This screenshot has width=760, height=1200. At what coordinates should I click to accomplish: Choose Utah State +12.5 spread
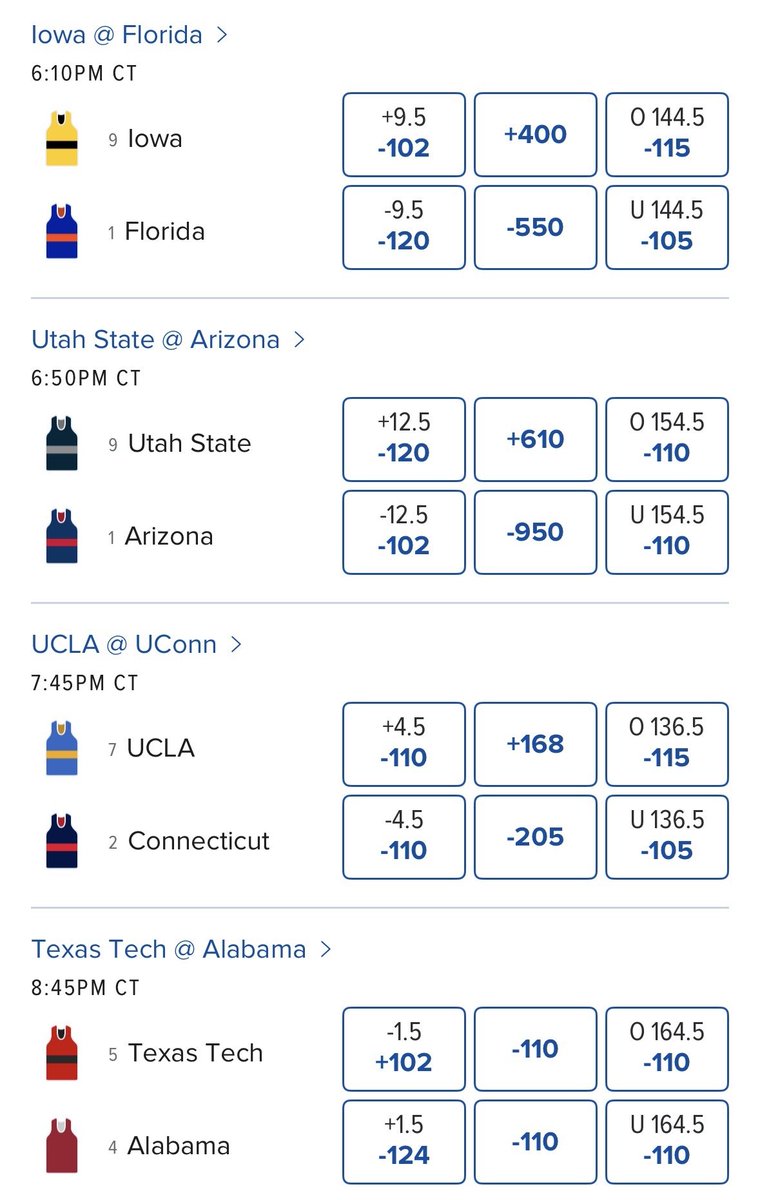404,439
